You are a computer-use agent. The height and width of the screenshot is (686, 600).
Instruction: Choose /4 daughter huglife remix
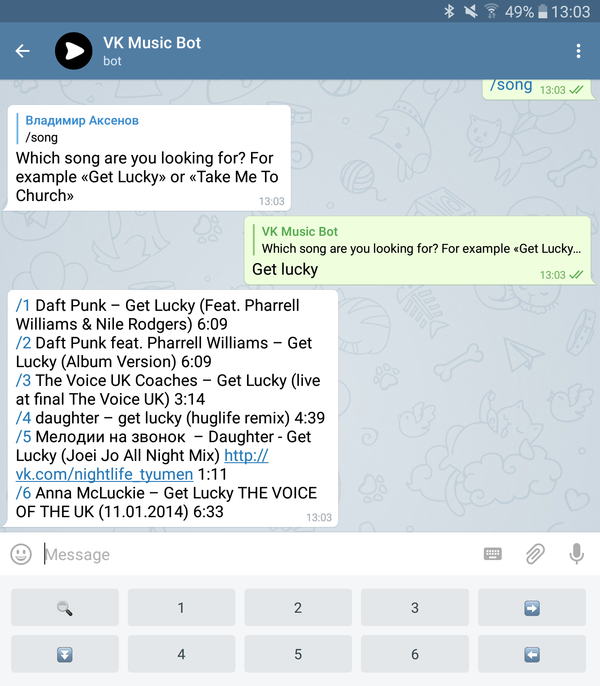[24, 418]
